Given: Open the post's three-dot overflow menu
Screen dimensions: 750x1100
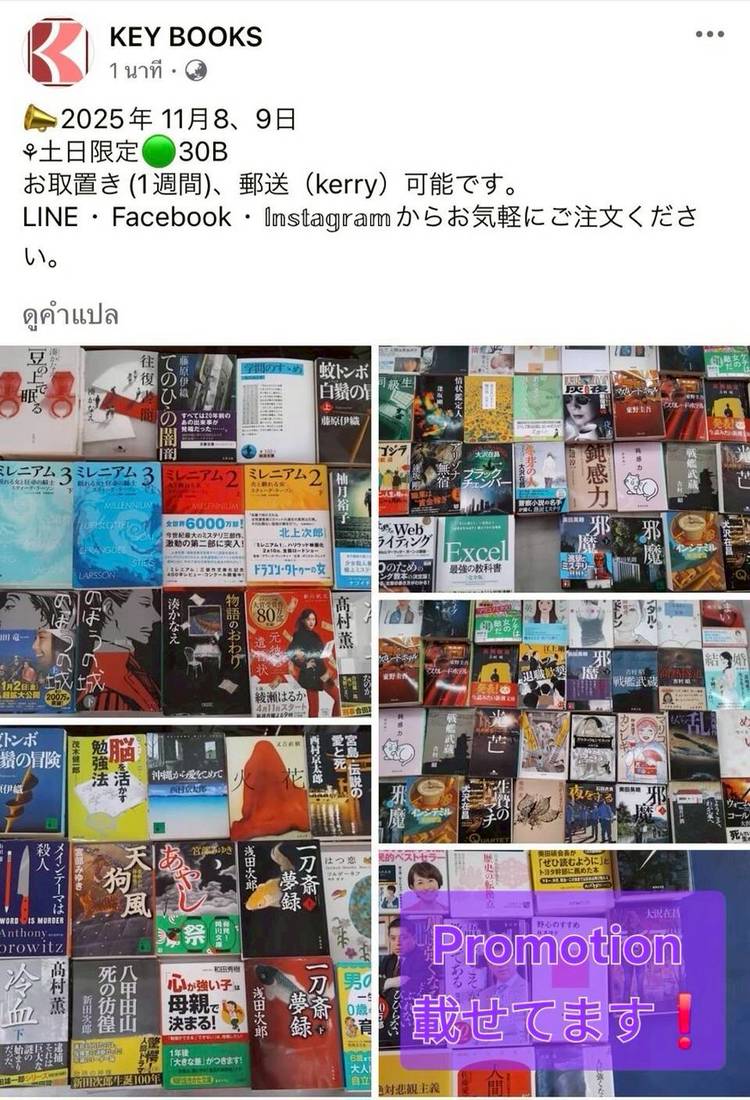Looking at the screenshot, I should 709,35.
